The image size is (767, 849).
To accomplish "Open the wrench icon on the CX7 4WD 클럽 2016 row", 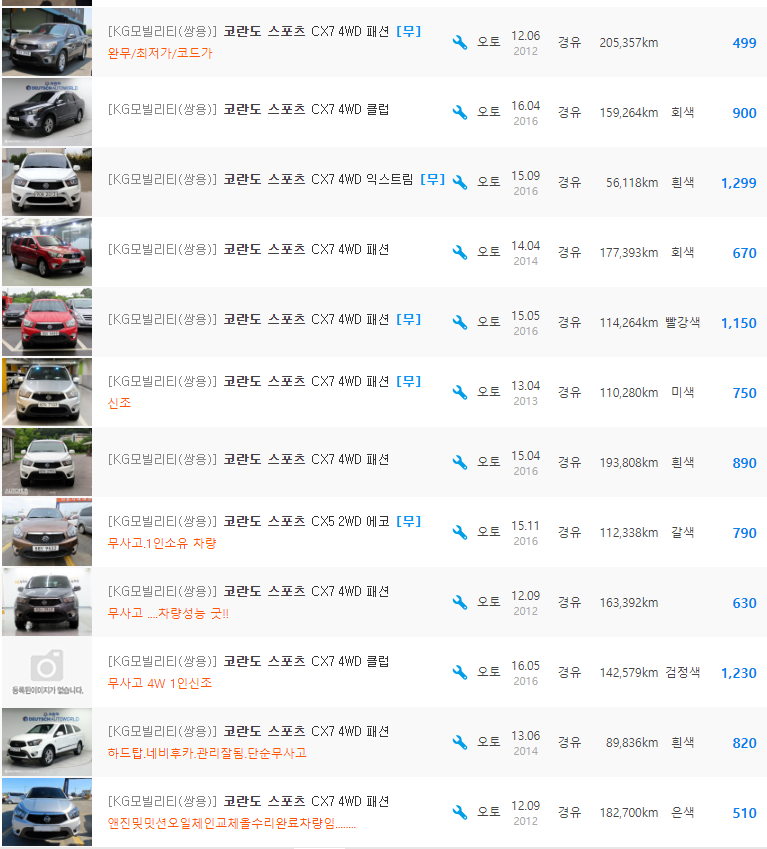I will point(461,112).
